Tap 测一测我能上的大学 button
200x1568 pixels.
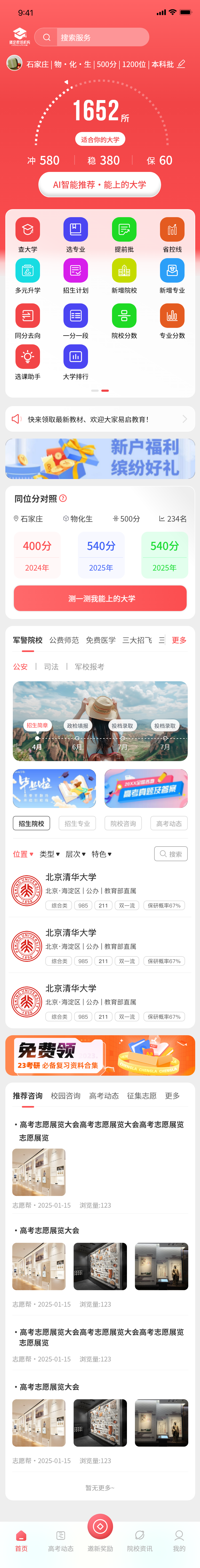point(100,598)
